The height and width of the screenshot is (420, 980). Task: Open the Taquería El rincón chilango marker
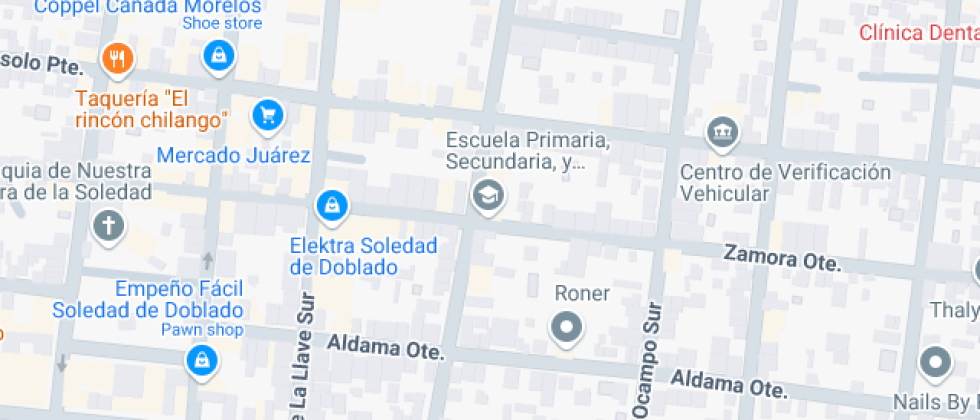click(x=118, y=58)
